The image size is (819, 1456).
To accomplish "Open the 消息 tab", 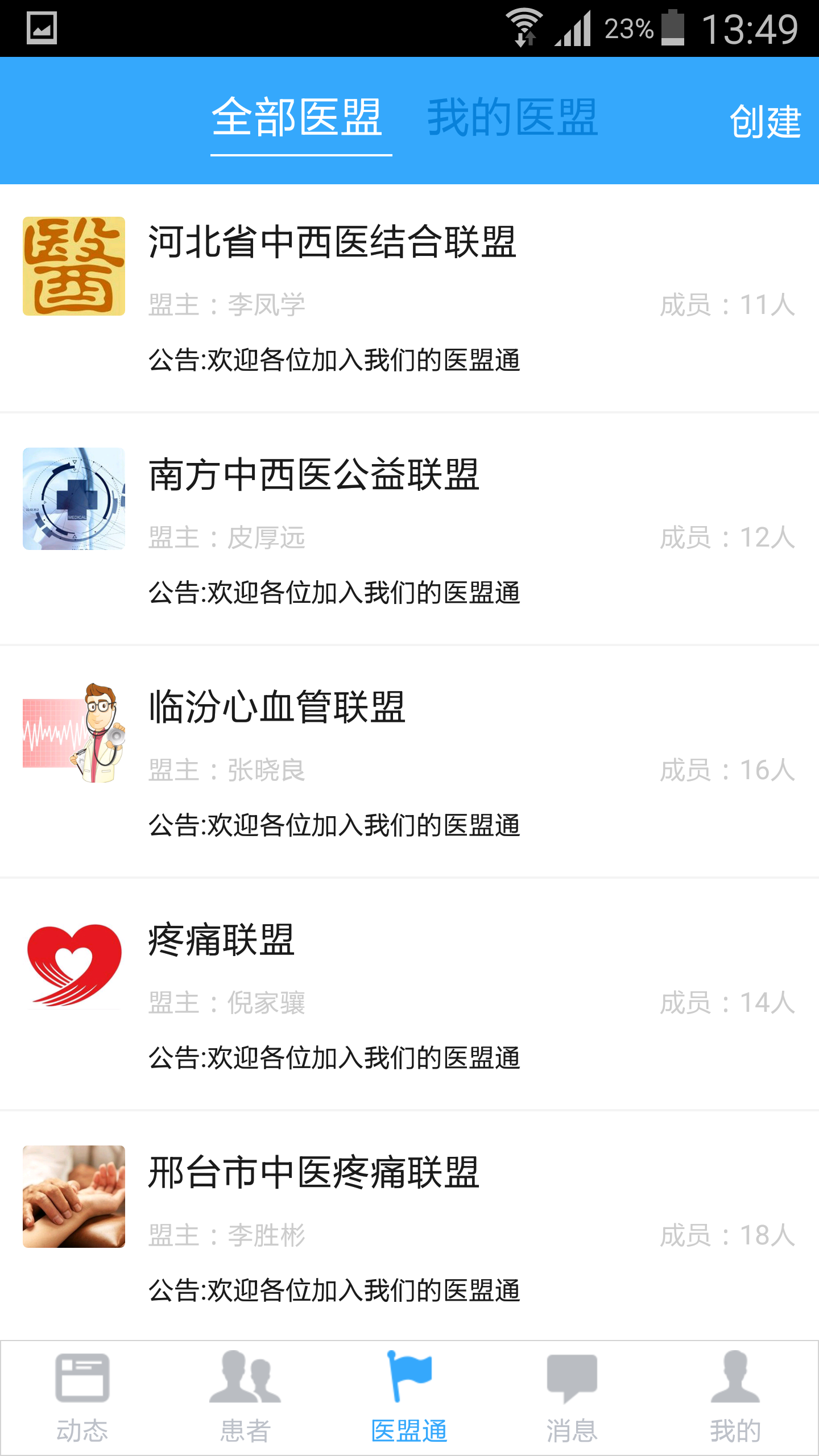I will 572,1399.
